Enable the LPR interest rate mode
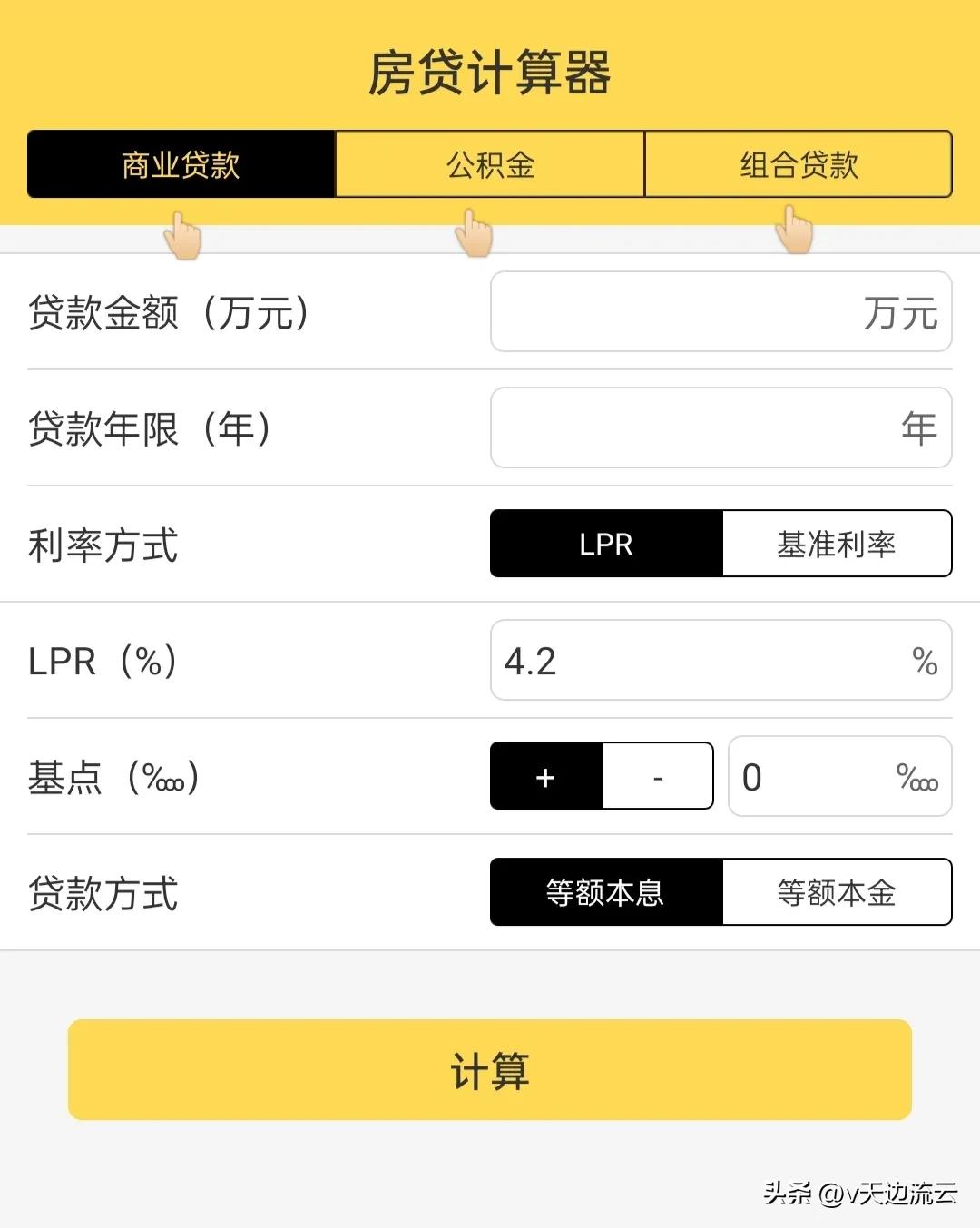Viewport: 980px width, 1228px height. pos(605,544)
